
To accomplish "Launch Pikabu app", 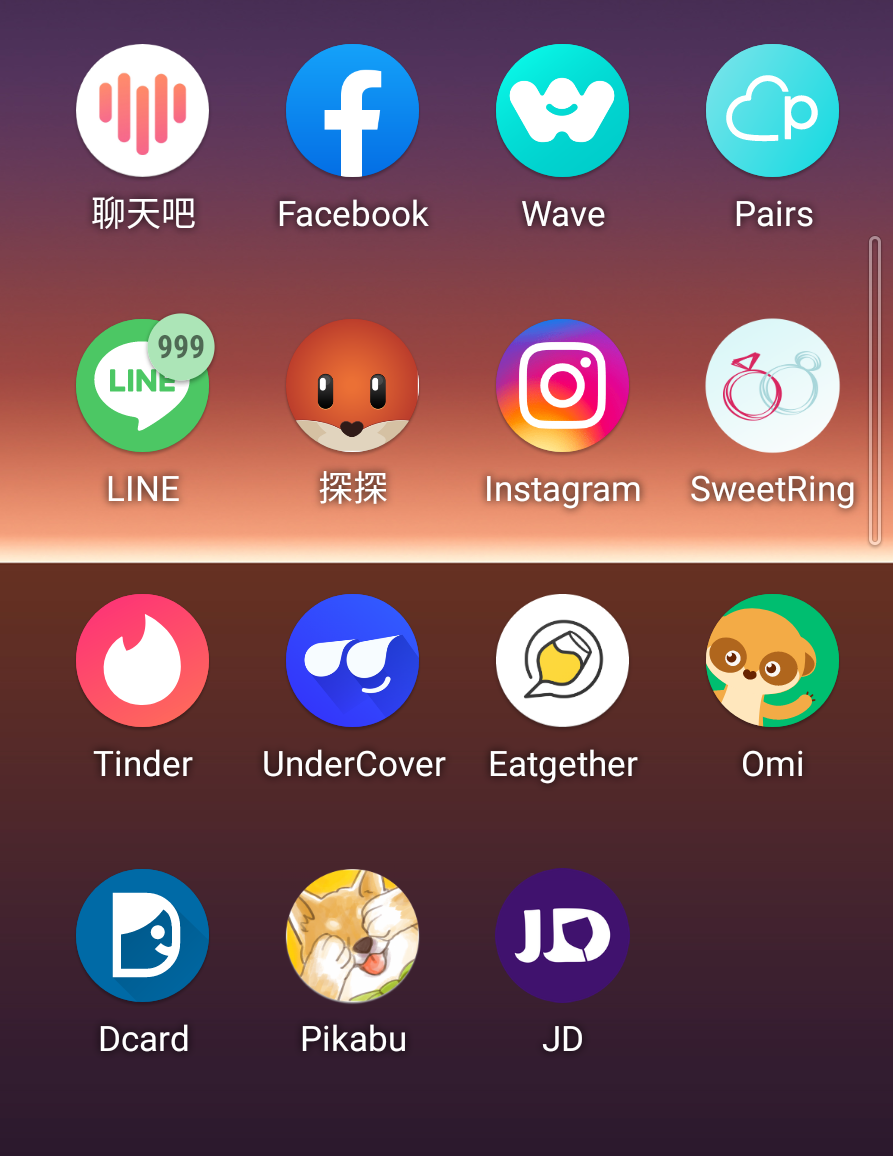I will coord(352,936).
